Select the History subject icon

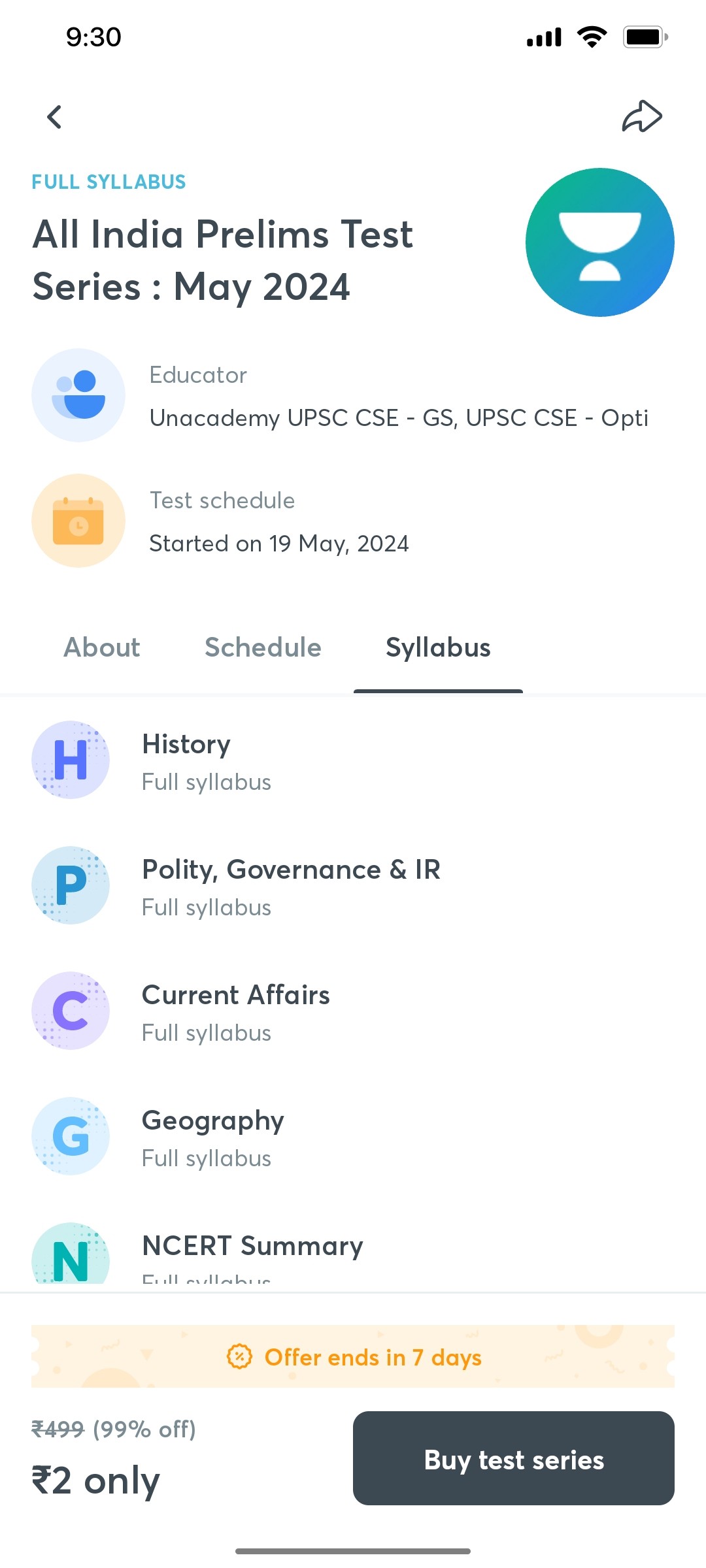[71, 760]
